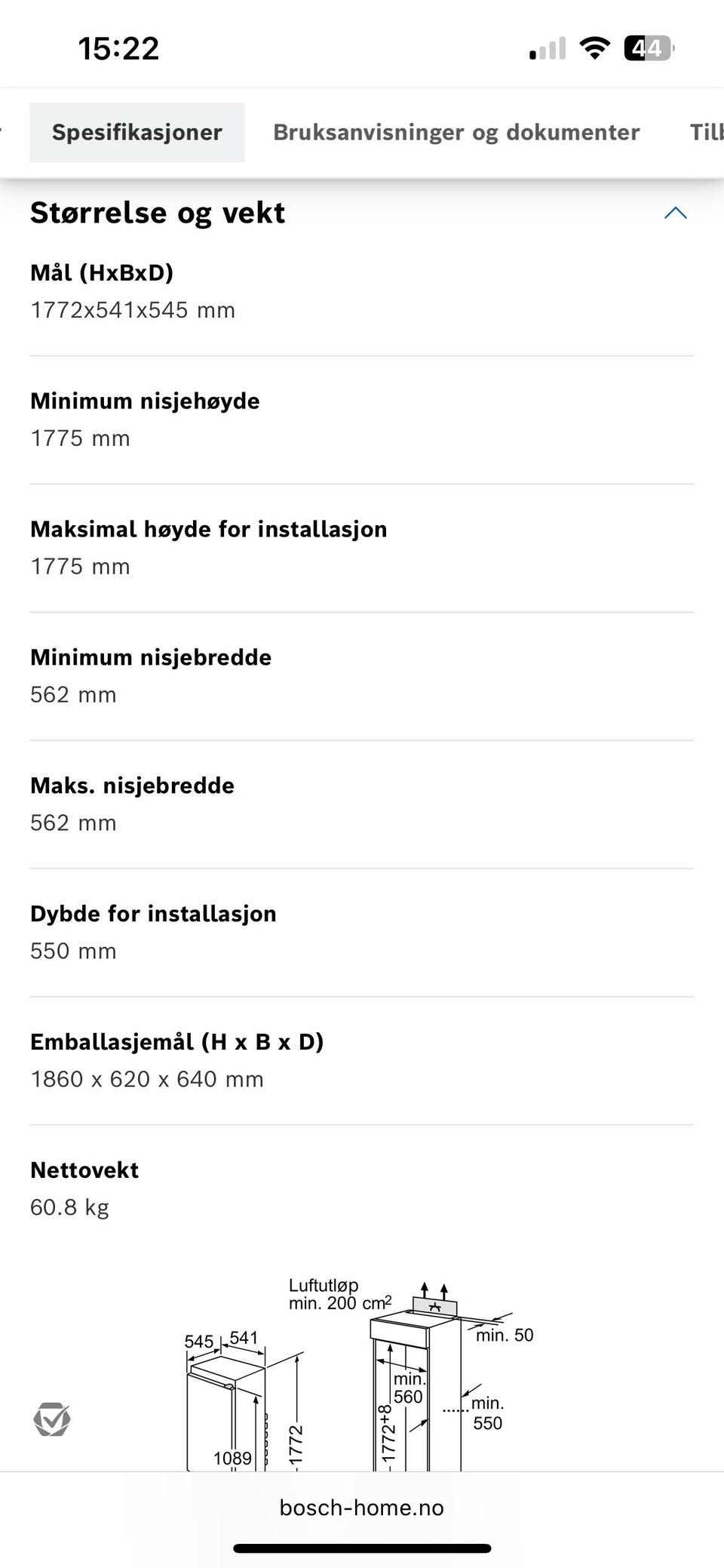Open the bosch-home.no link

(x=362, y=1508)
